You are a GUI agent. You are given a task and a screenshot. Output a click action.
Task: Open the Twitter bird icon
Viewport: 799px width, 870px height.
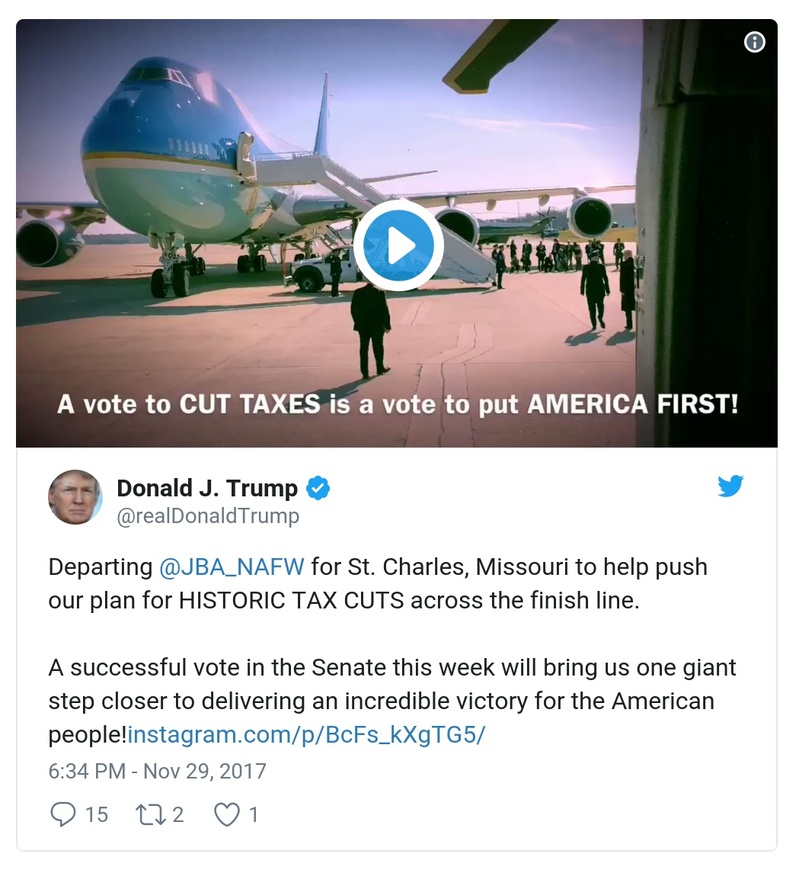tap(731, 487)
